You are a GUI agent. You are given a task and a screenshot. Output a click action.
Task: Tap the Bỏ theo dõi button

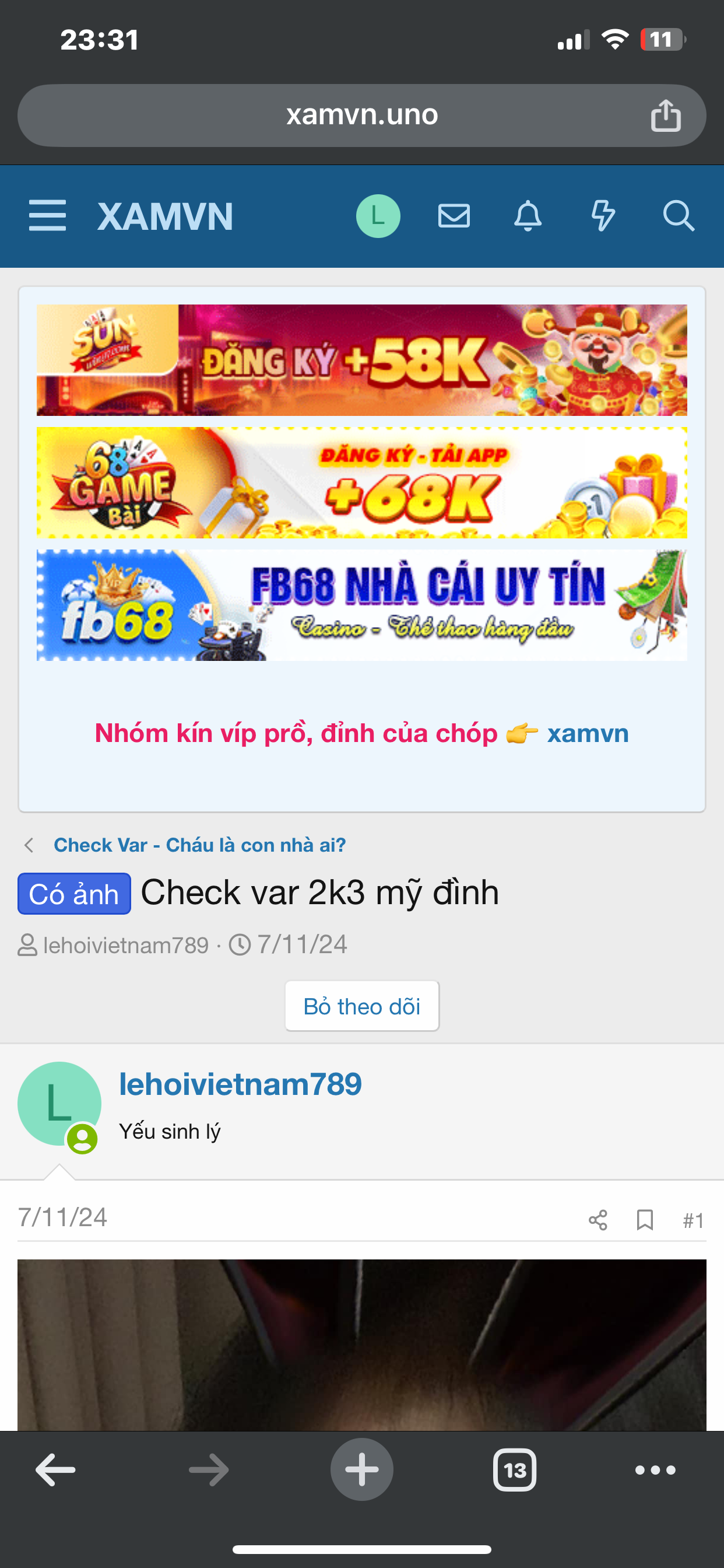pyautogui.click(x=361, y=1006)
